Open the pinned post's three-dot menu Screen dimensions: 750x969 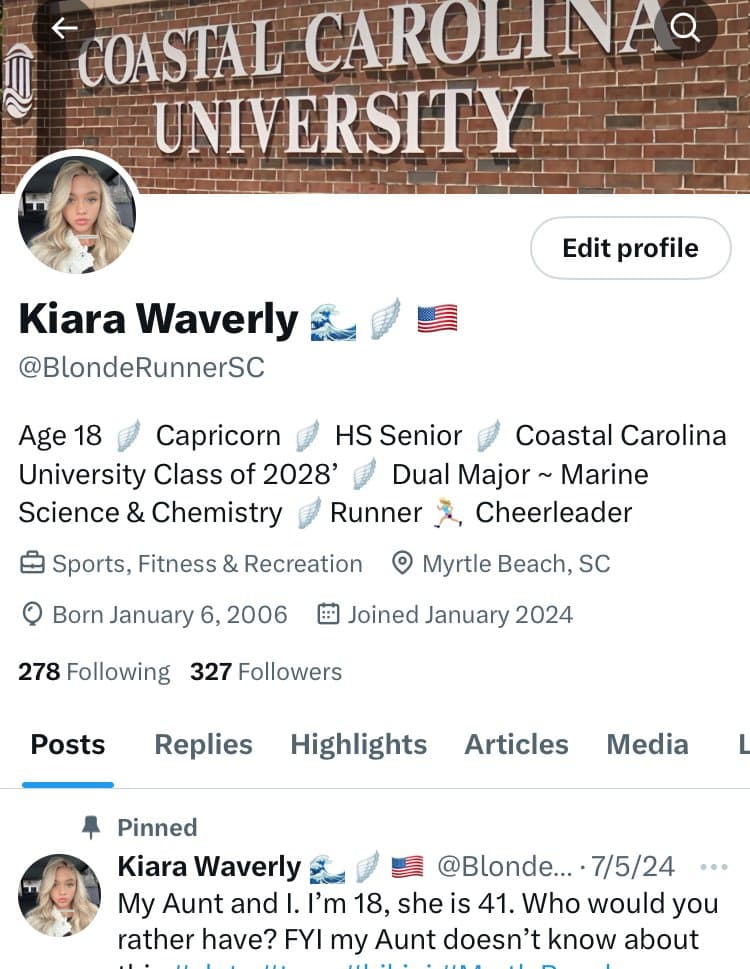[714, 867]
